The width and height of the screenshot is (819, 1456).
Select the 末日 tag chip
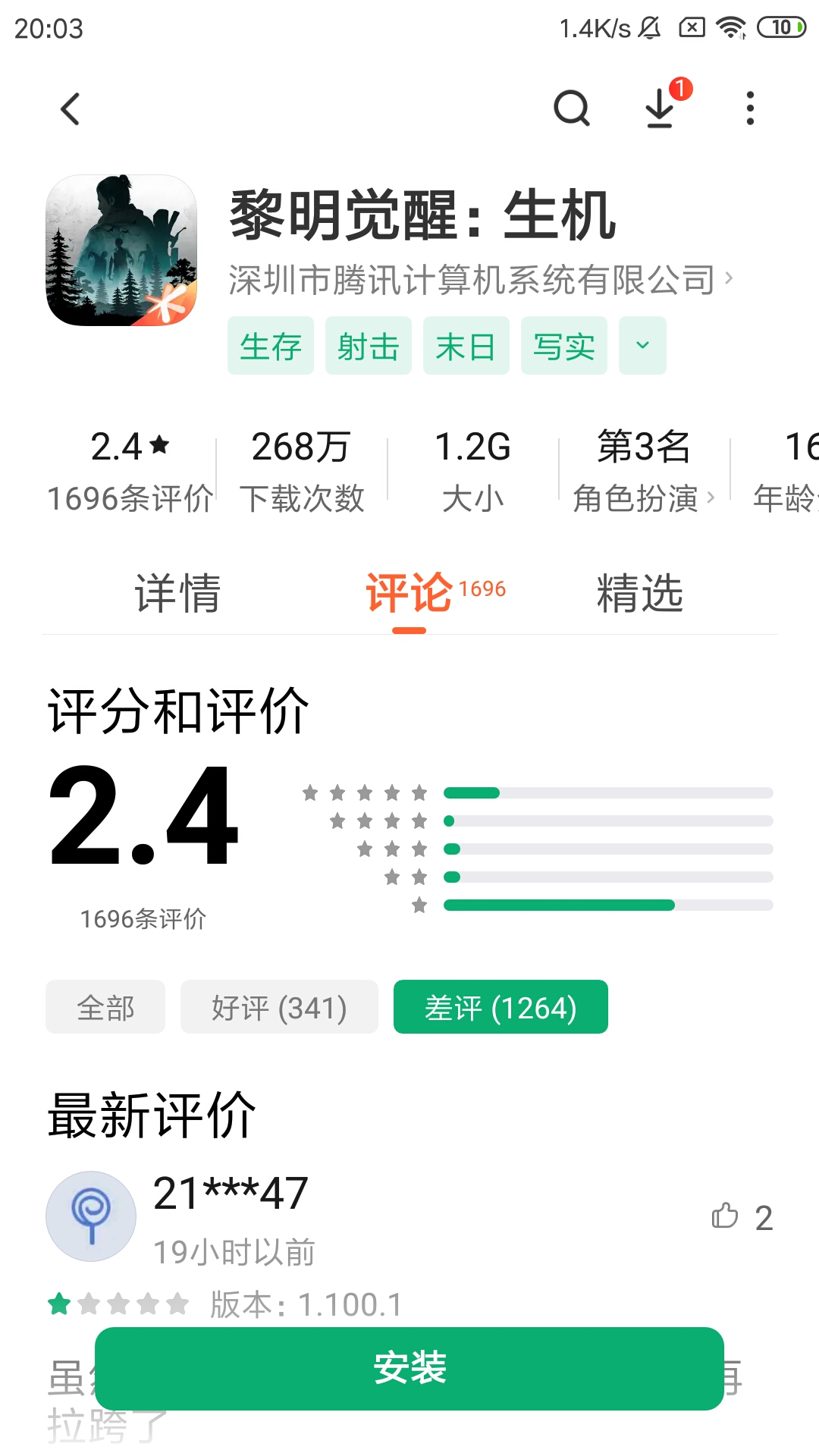[x=466, y=346]
